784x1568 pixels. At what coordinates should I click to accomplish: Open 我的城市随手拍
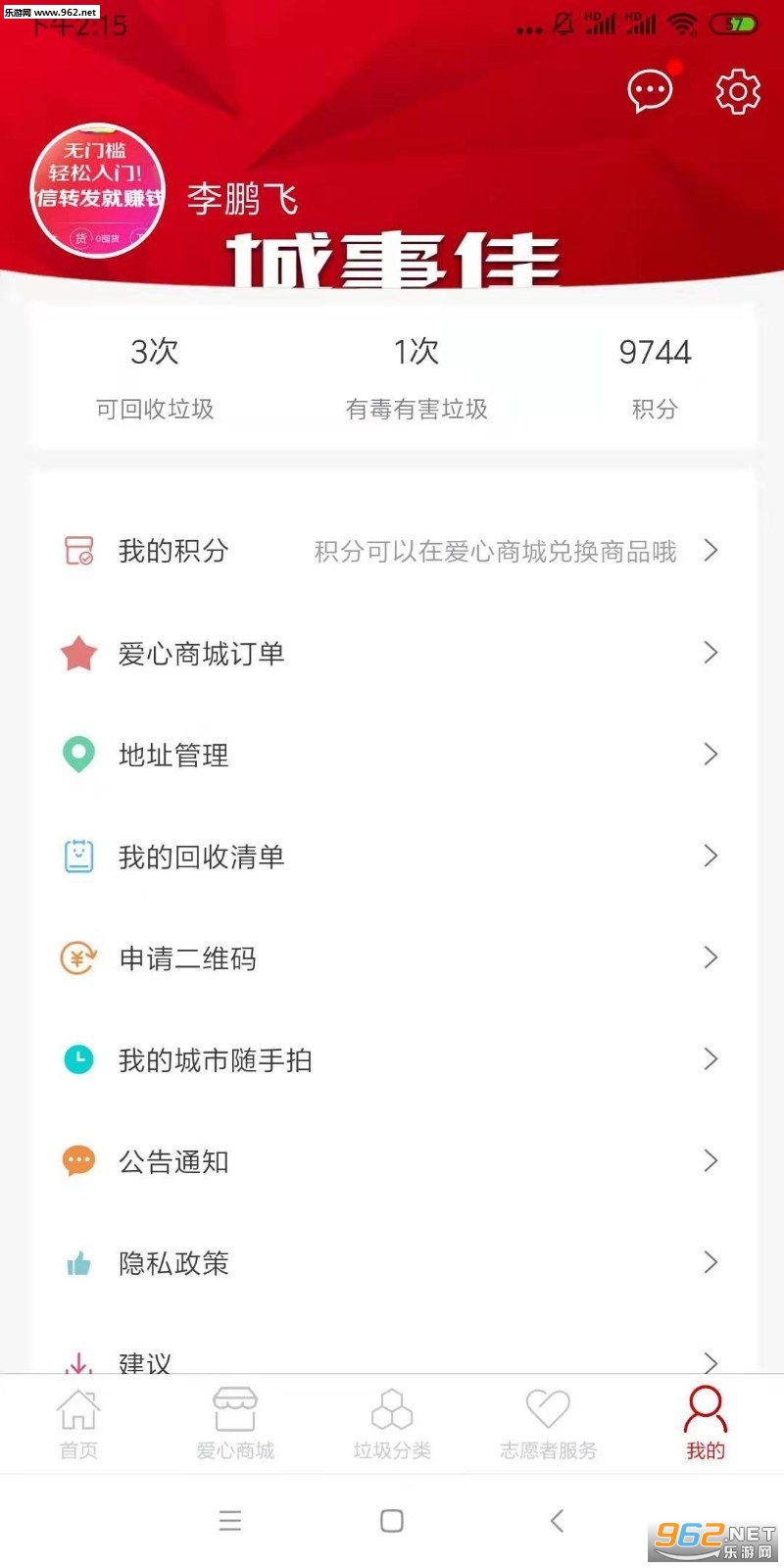(x=392, y=1059)
